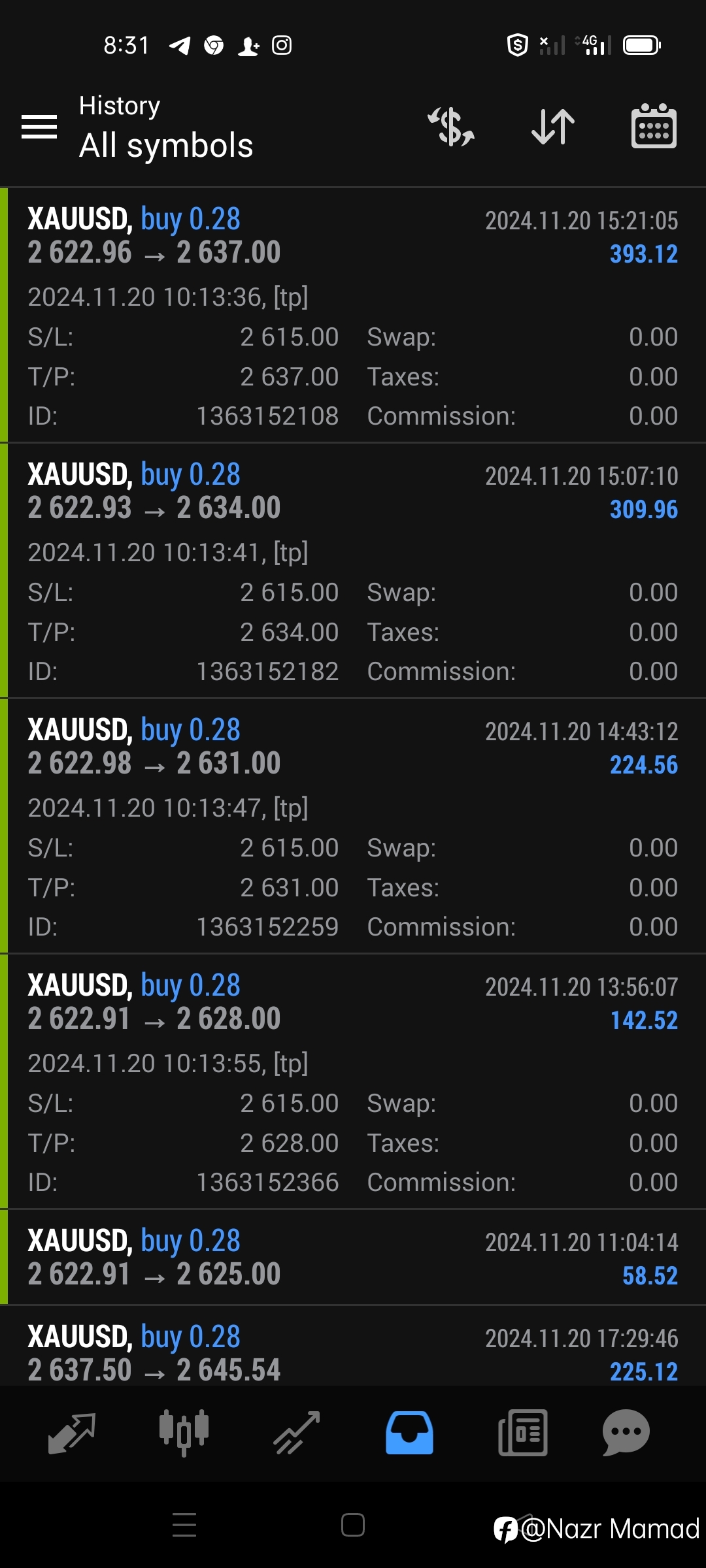Screen dimensions: 706x1568
Task: Collapse the trade with profit 309.96
Action: coord(353,571)
